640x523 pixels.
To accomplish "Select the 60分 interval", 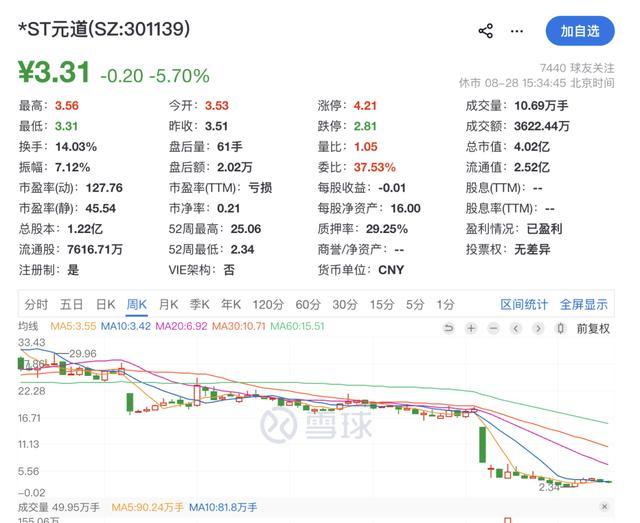I will pyautogui.click(x=308, y=305).
